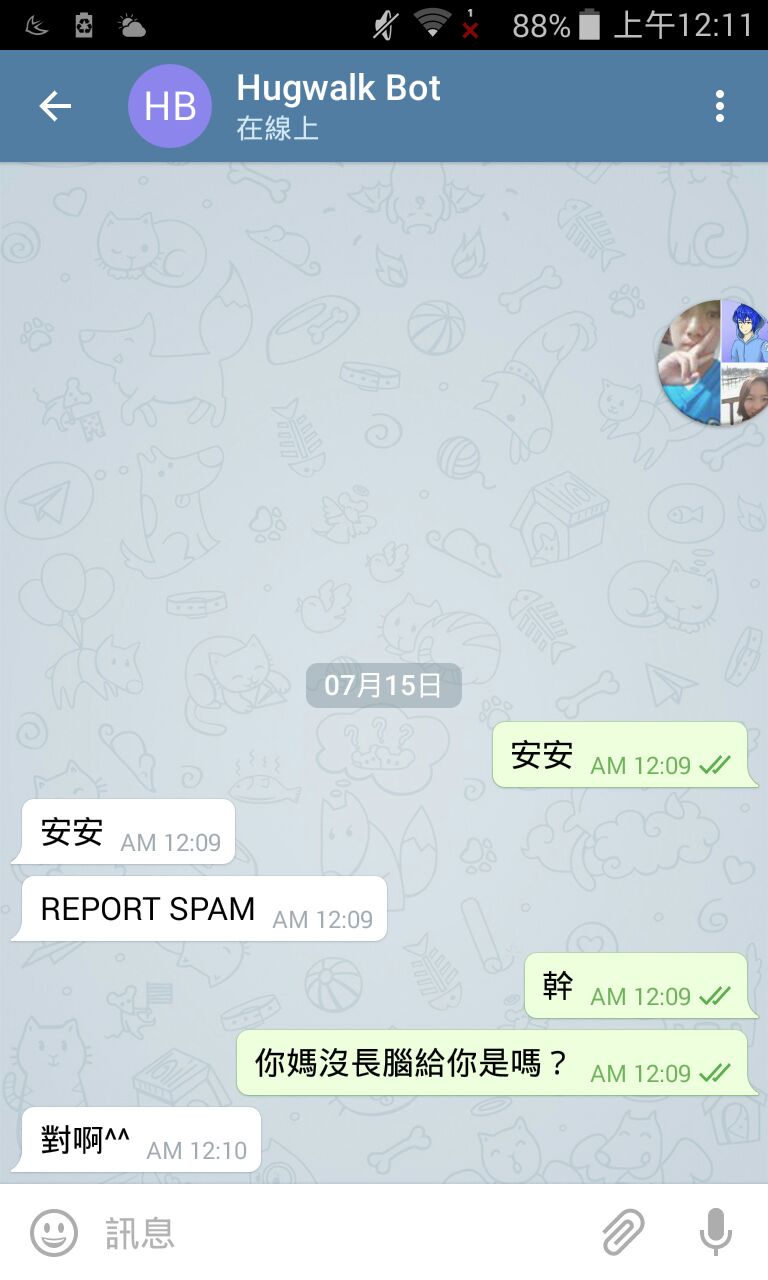Focus the message input field
The height and width of the screenshot is (1280, 768).
340,1233
